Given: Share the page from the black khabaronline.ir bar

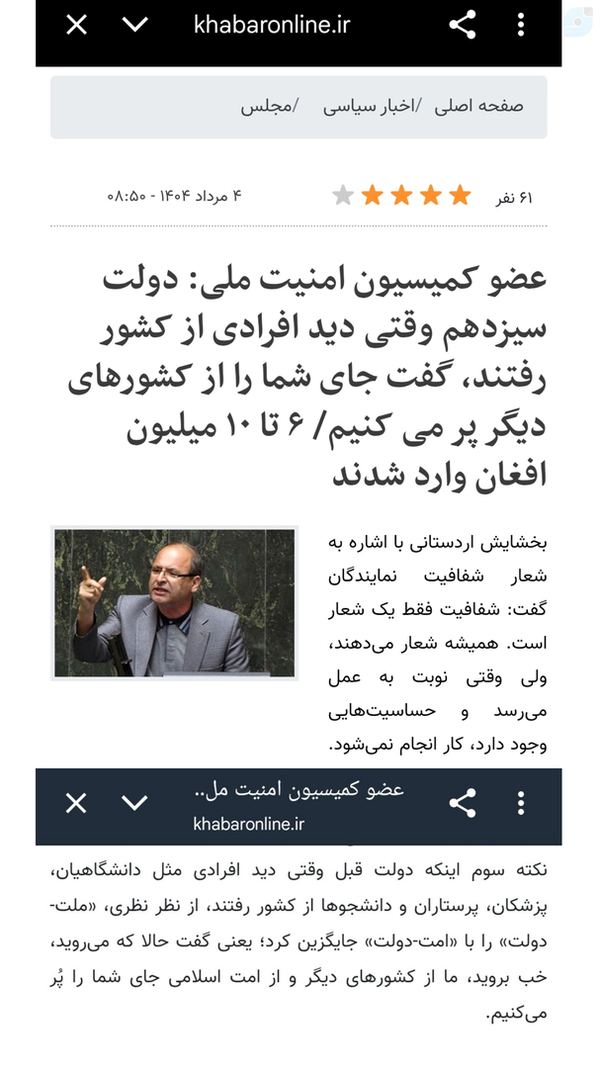Looking at the screenshot, I should click(462, 26).
